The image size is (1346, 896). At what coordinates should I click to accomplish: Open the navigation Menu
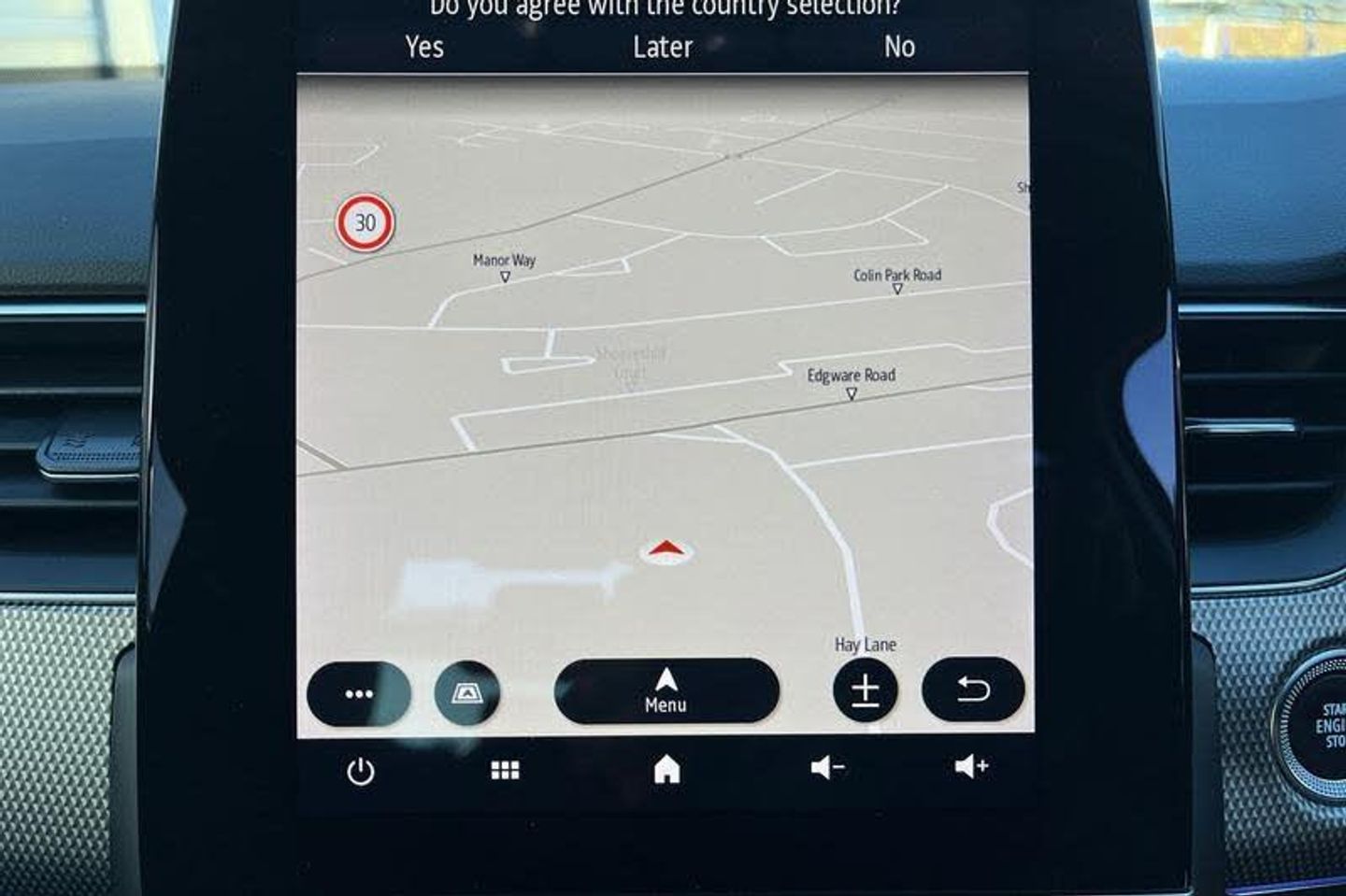(666, 691)
